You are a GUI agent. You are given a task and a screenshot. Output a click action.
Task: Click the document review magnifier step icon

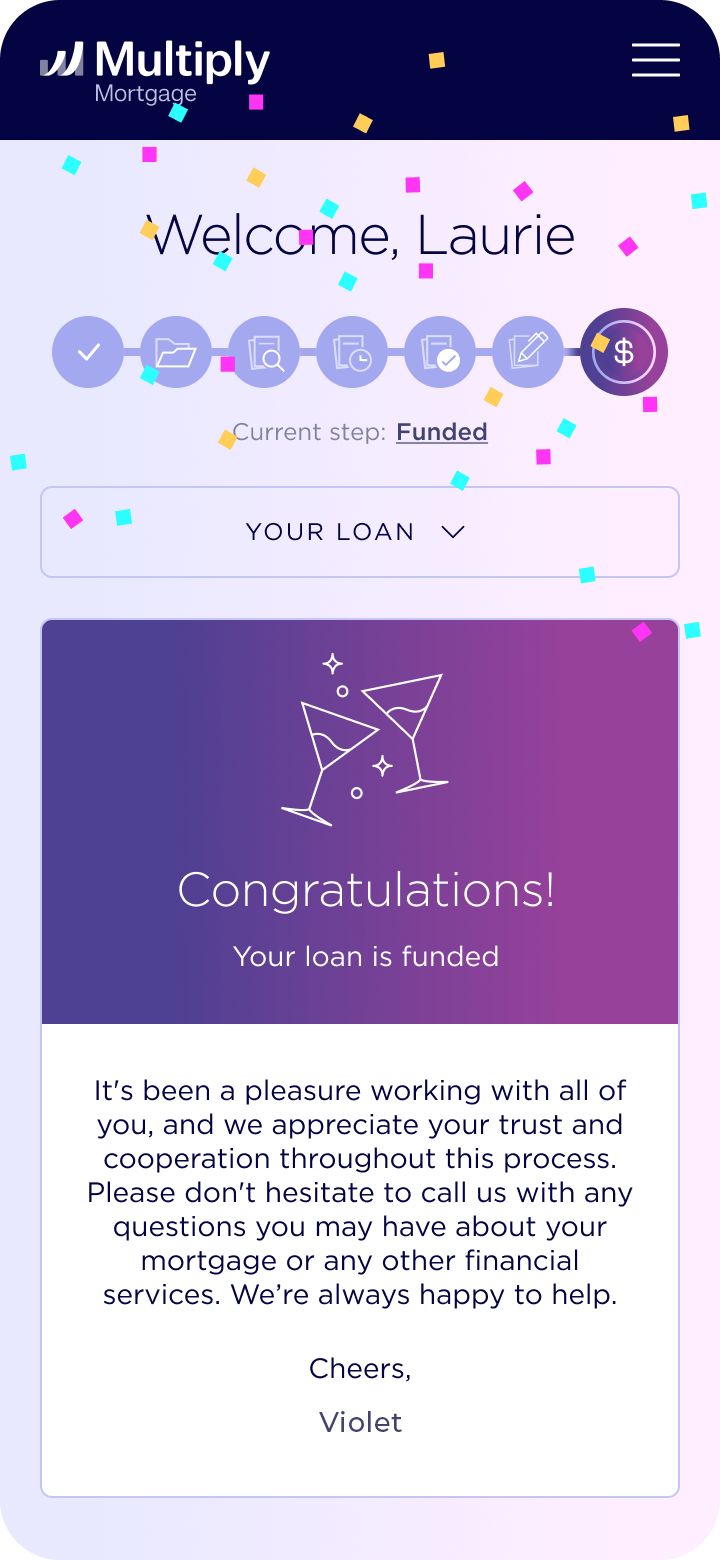(x=264, y=352)
